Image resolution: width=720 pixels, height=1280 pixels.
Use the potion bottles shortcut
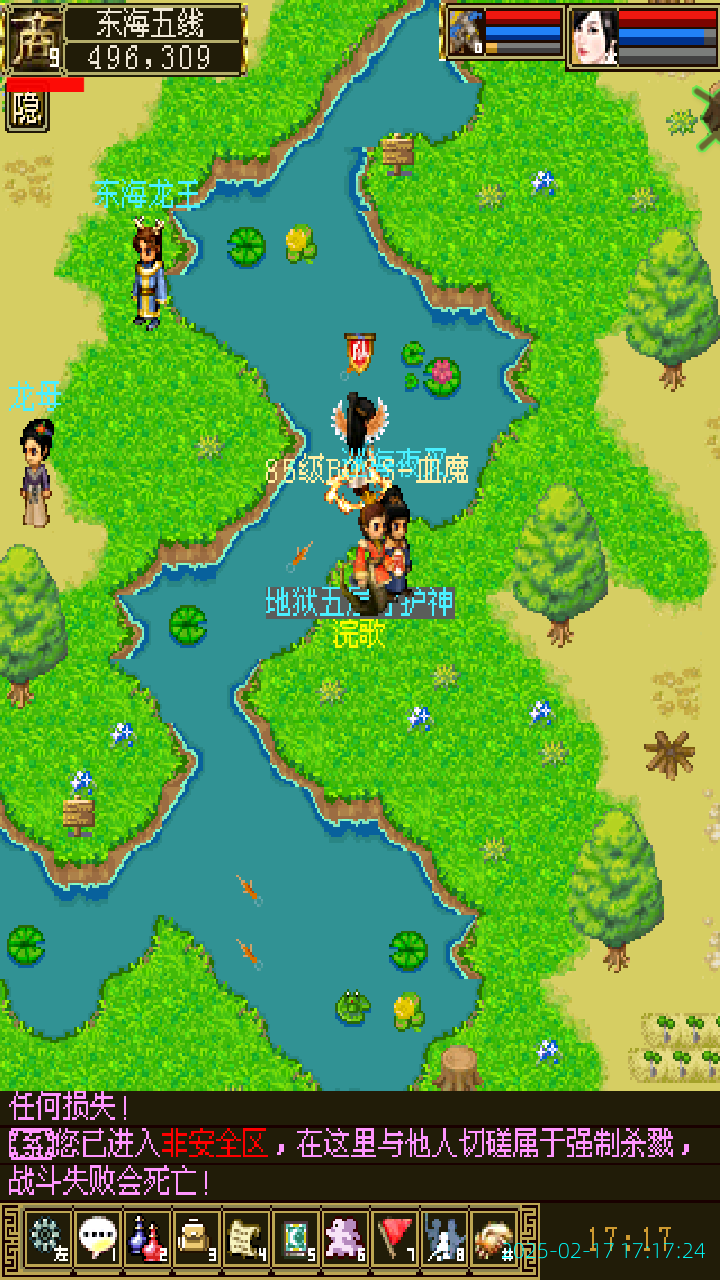click(x=146, y=1238)
